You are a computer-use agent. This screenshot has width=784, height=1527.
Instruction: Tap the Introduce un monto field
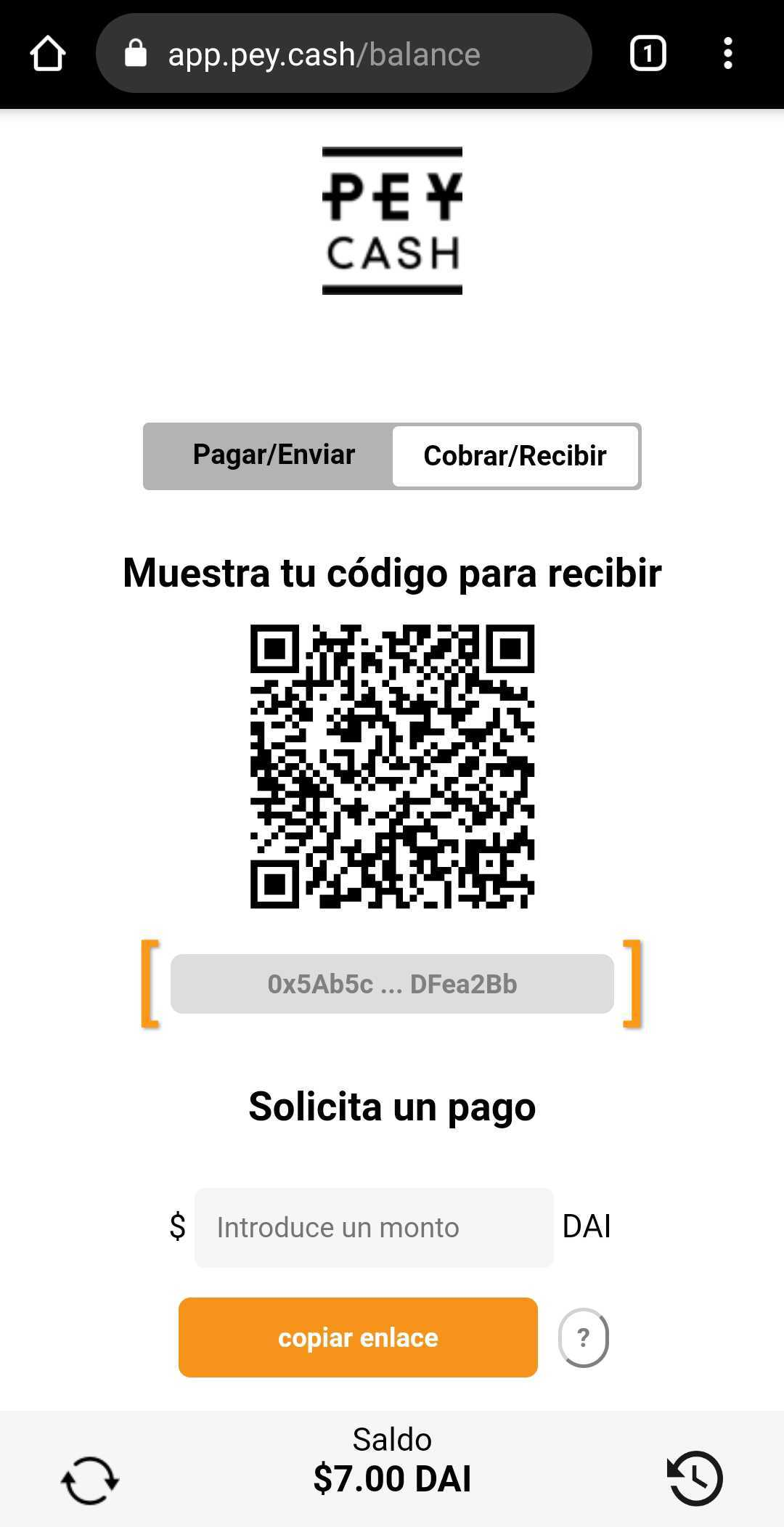373,1227
